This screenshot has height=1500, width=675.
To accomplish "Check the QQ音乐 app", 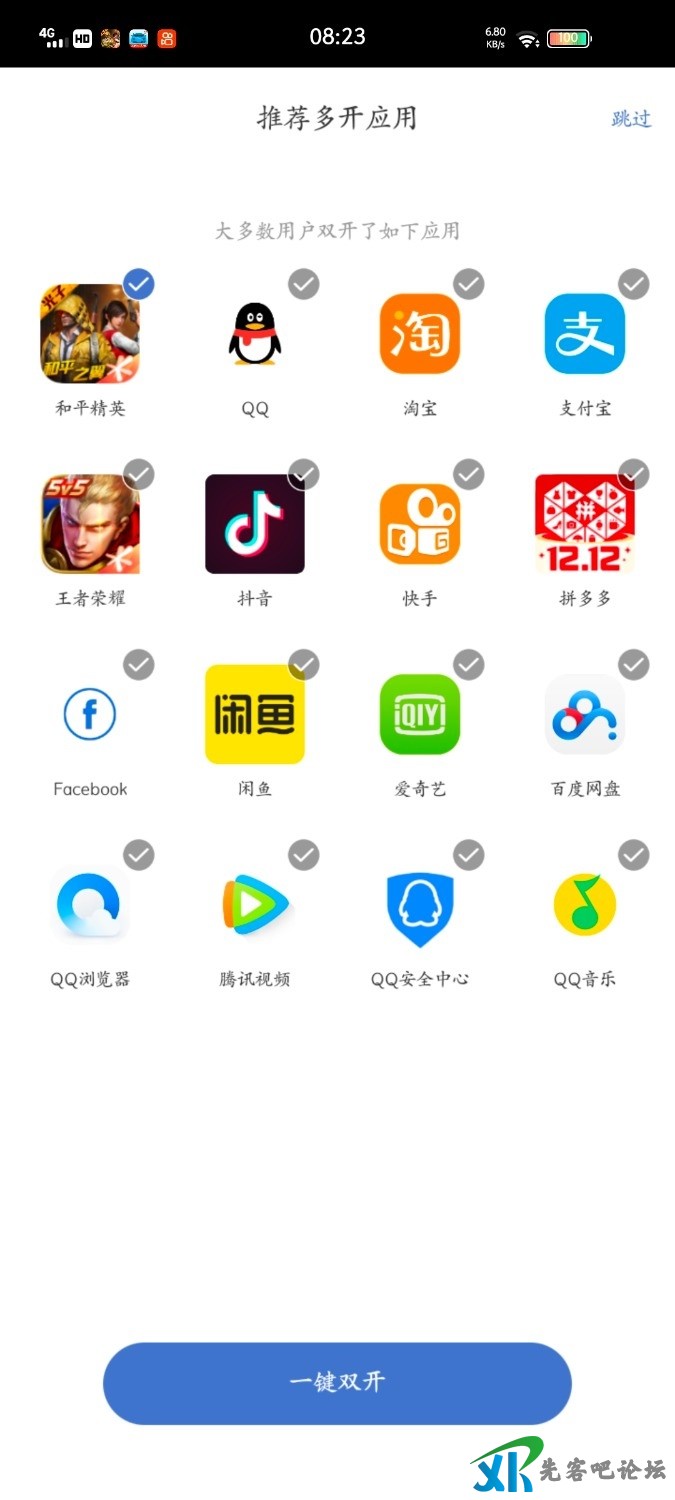I will [x=585, y=905].
